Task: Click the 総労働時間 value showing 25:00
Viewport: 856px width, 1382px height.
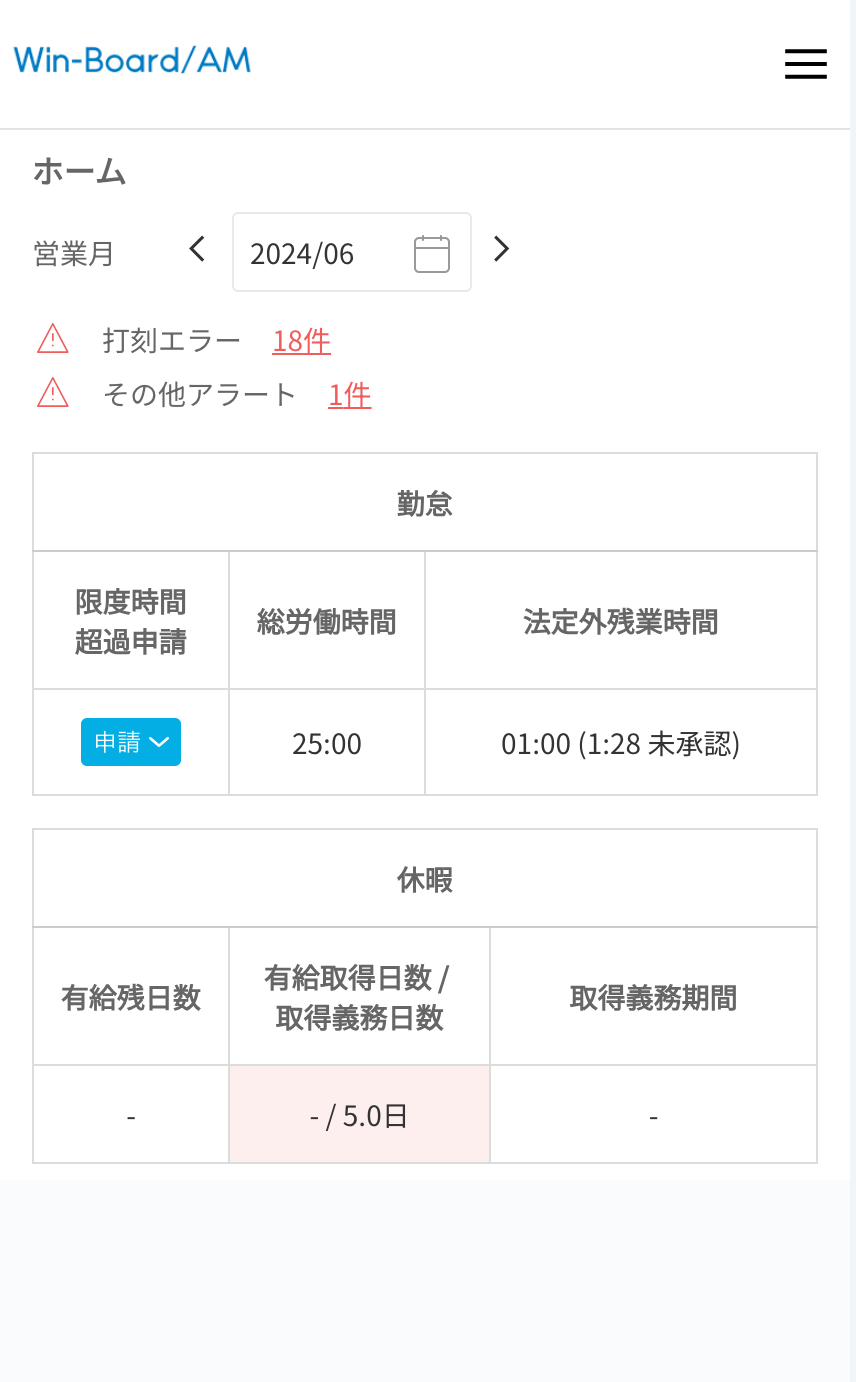Action: click(x=327, y=742)
